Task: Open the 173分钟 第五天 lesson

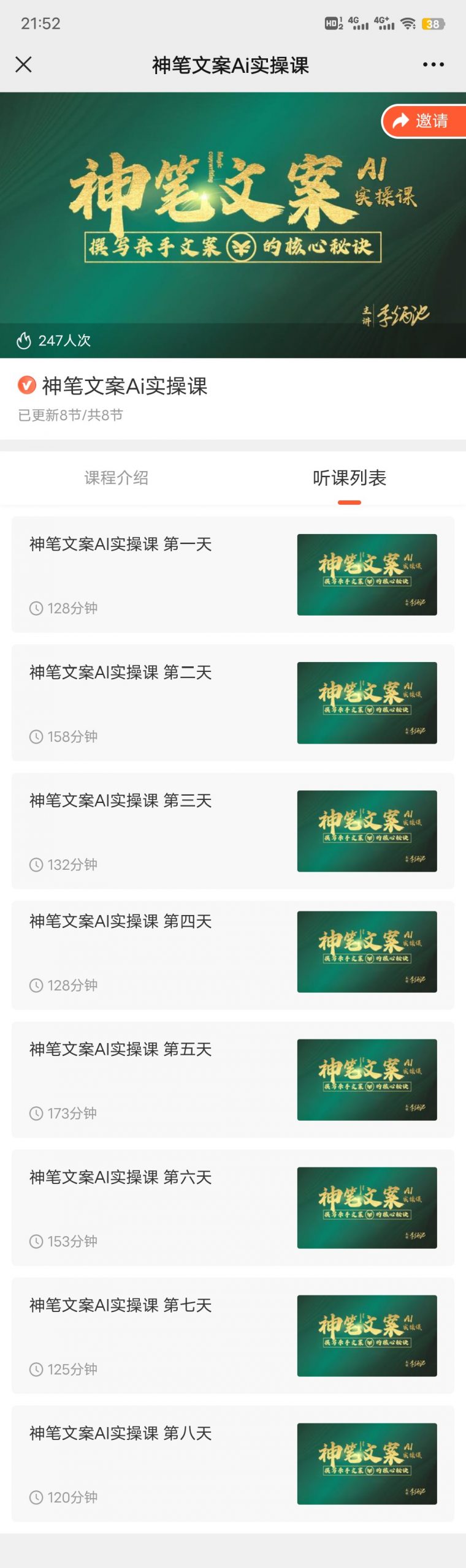Action: point(233,1079)
